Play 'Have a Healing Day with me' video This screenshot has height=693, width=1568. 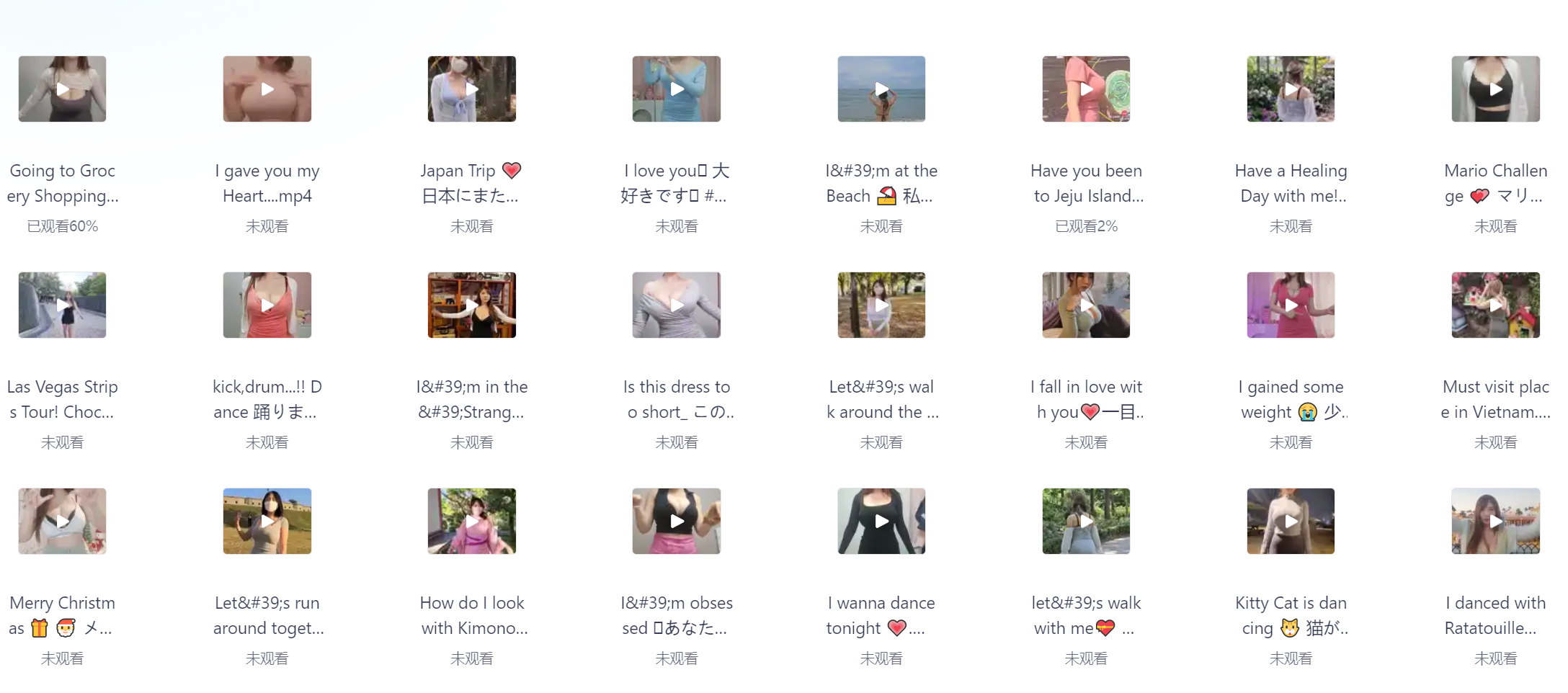tap(1291, 89)
